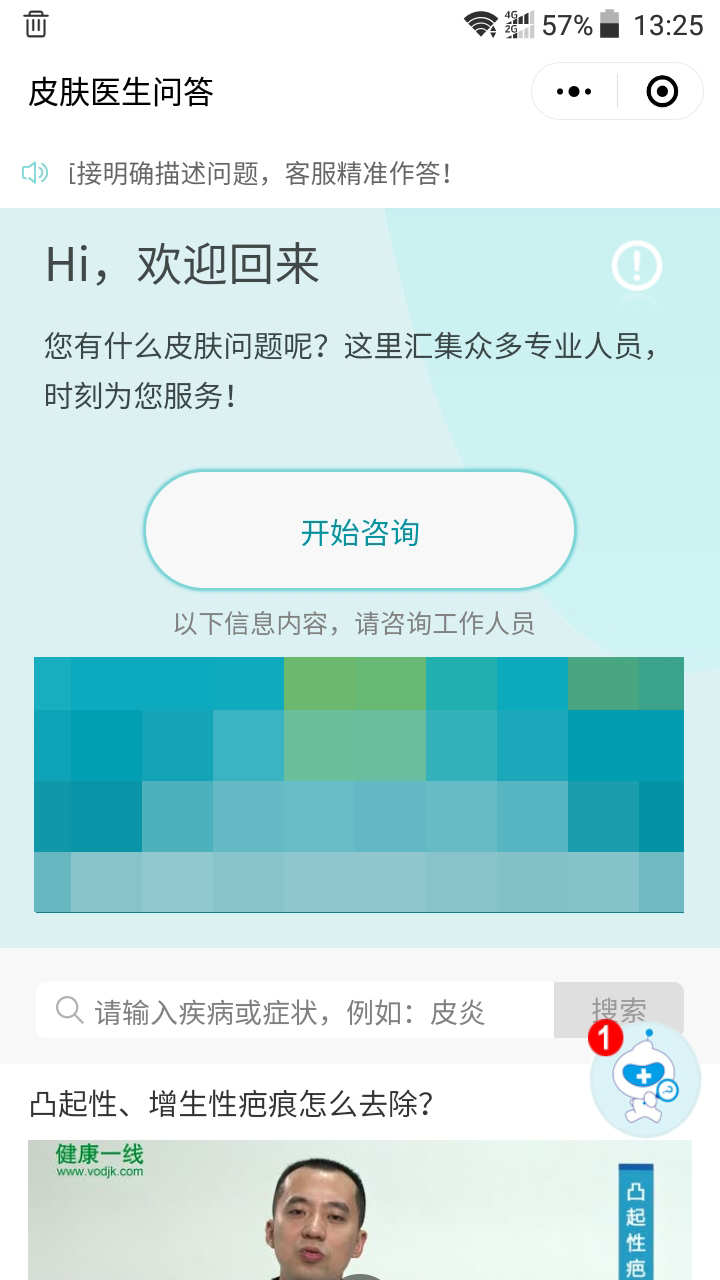Tap the 开始咨询 button

360,531
